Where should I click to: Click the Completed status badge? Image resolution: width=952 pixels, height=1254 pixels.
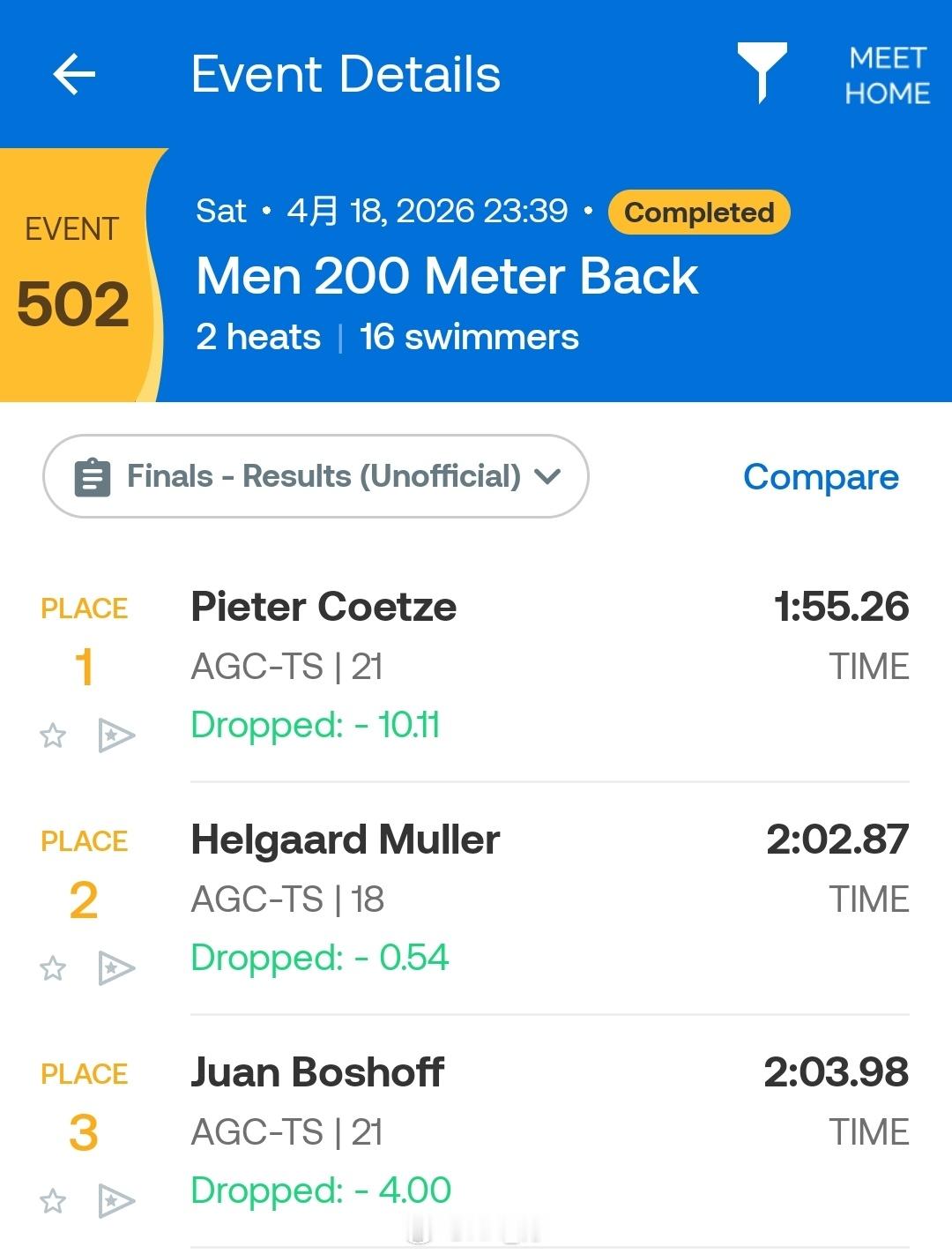pyautogui.click(x=698, y=212)
